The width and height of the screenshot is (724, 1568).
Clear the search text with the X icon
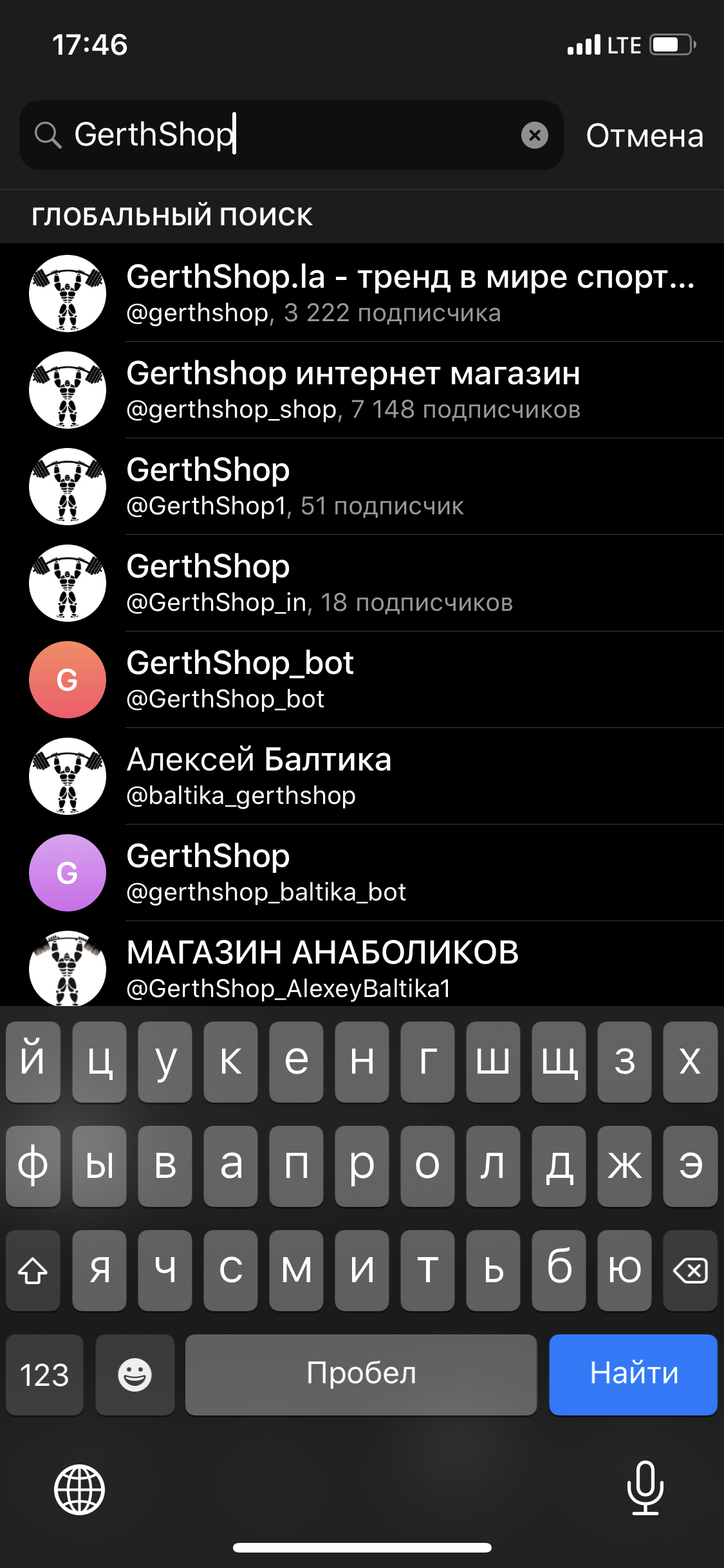534,135
